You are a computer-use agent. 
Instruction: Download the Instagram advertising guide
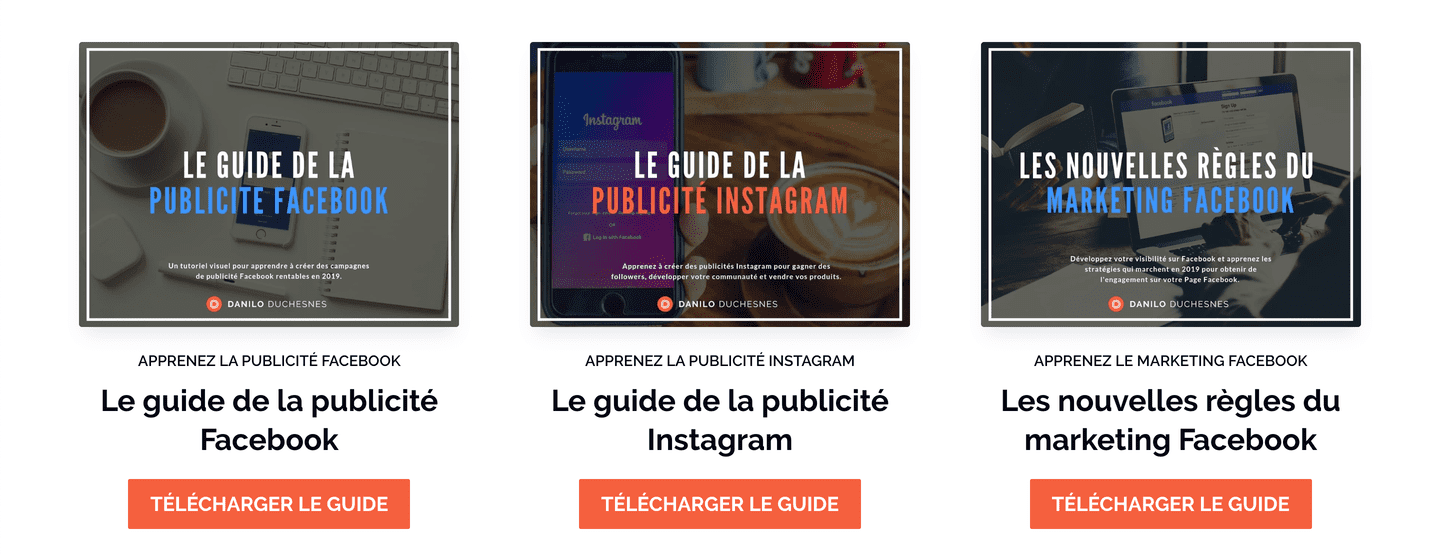(720, 504)
